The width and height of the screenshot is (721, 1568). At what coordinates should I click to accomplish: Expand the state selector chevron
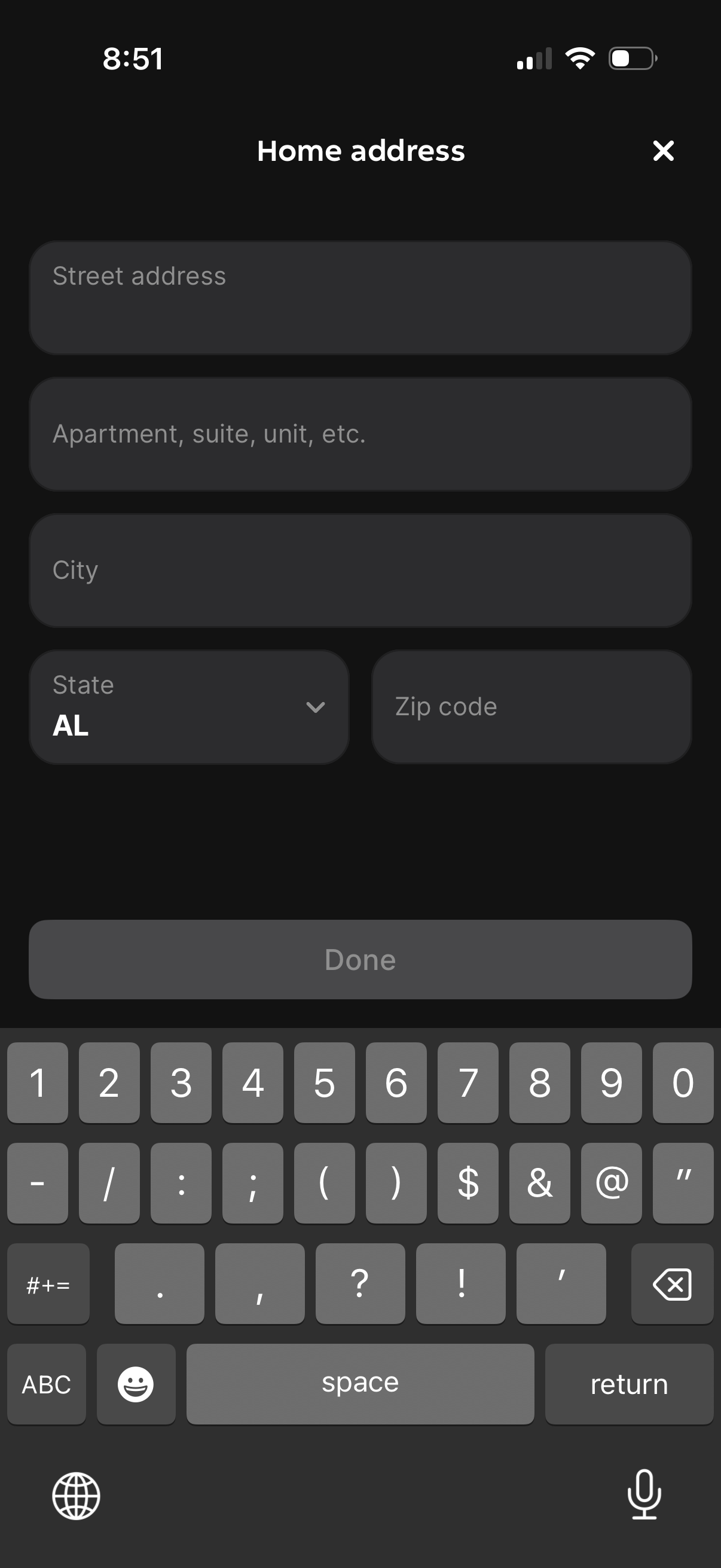pyautogui.click(x=315, y=708)
